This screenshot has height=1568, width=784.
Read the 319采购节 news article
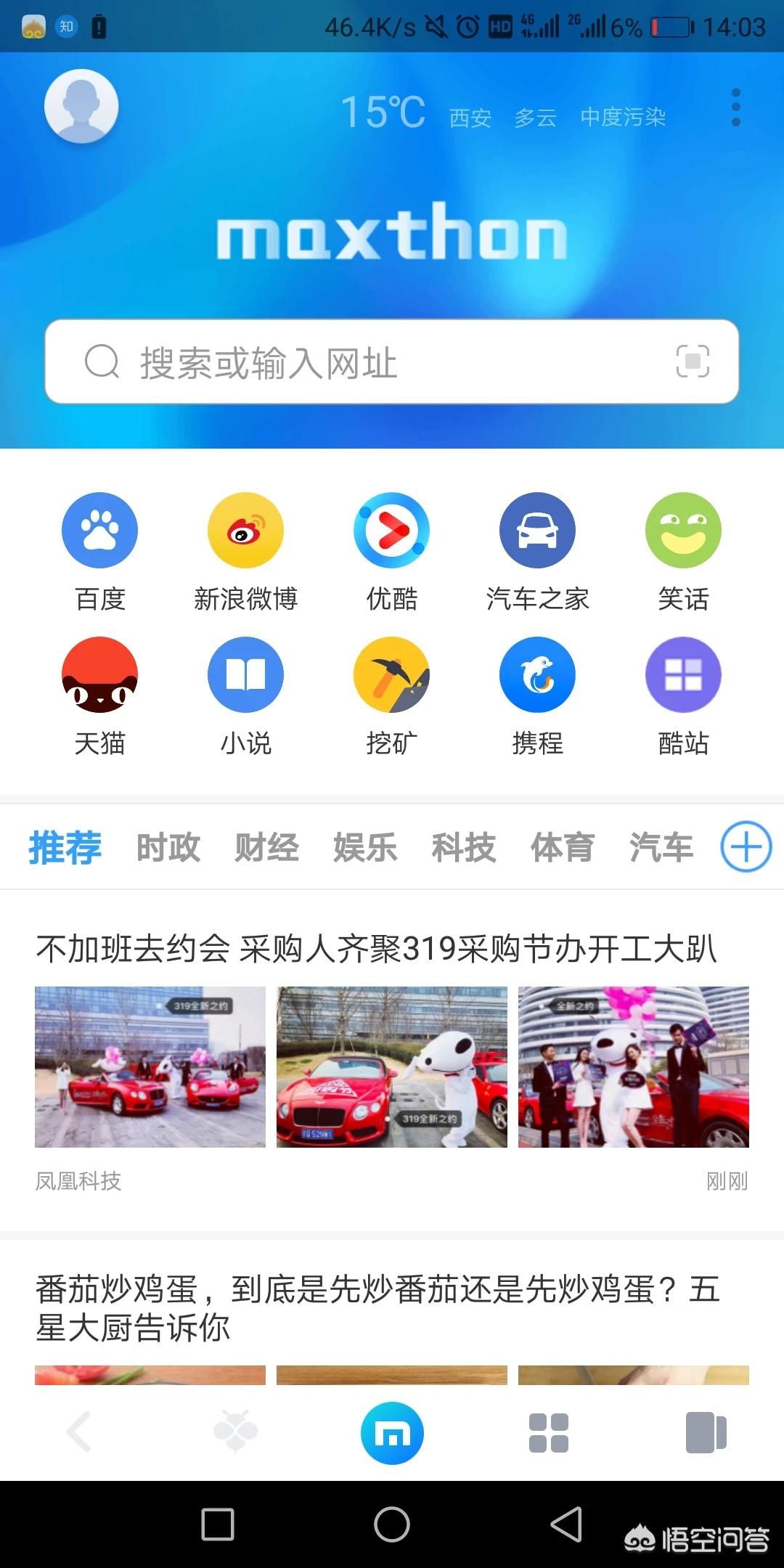(x=377, y=949)
